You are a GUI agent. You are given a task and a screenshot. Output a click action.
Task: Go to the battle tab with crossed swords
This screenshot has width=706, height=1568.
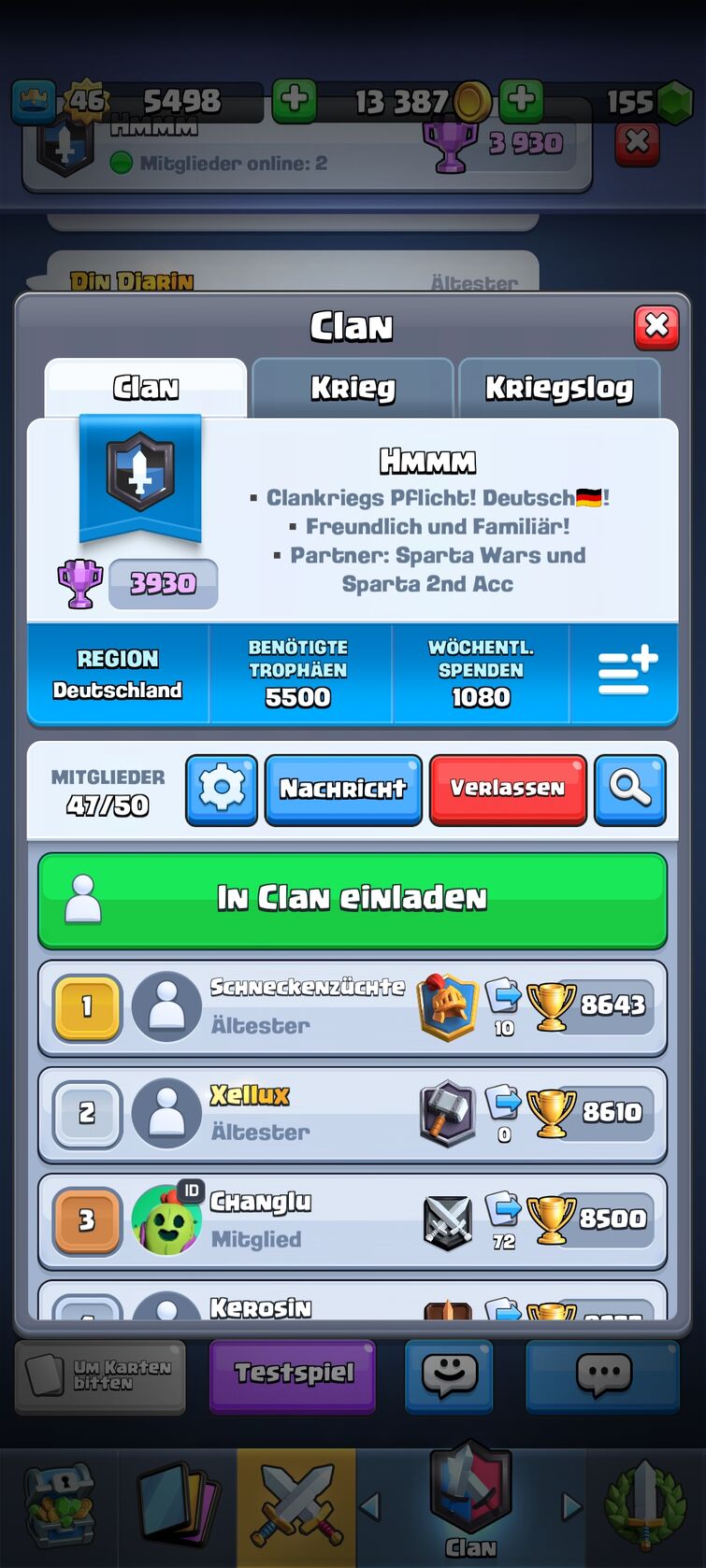pyautogui.click(x=296, y=1506)
